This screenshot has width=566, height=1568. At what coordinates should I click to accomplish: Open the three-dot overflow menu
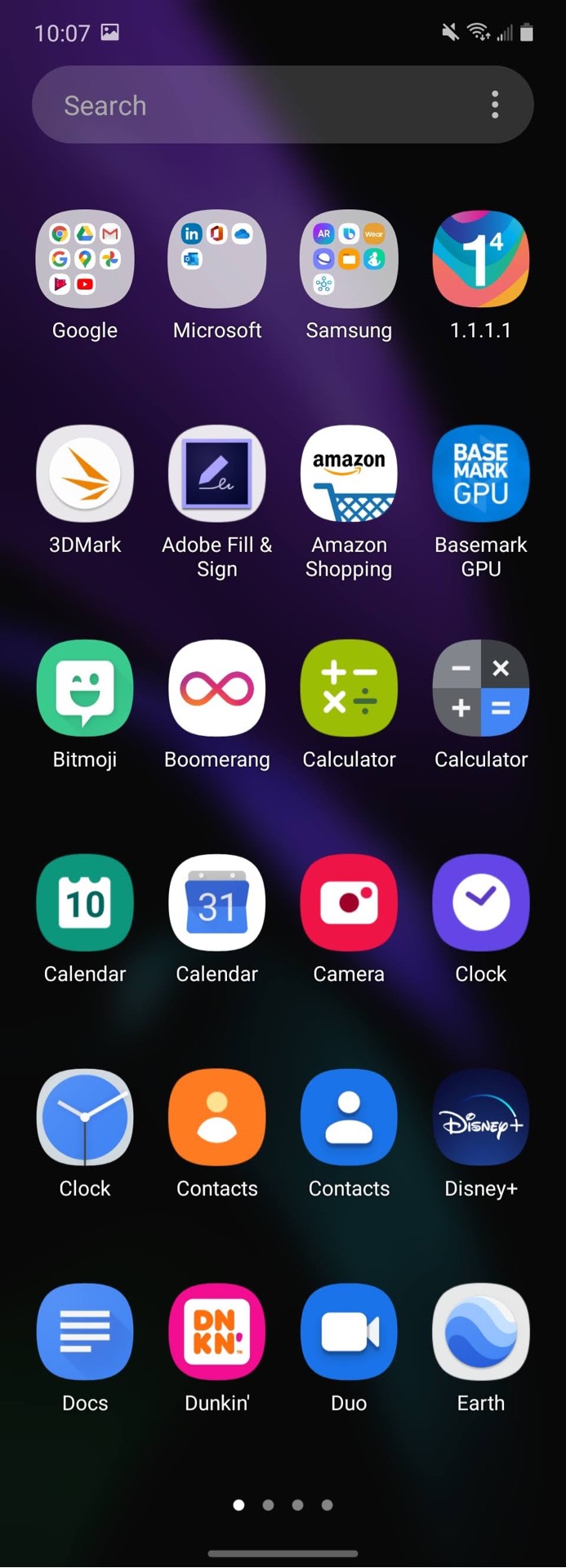click(x=495, y=105)
